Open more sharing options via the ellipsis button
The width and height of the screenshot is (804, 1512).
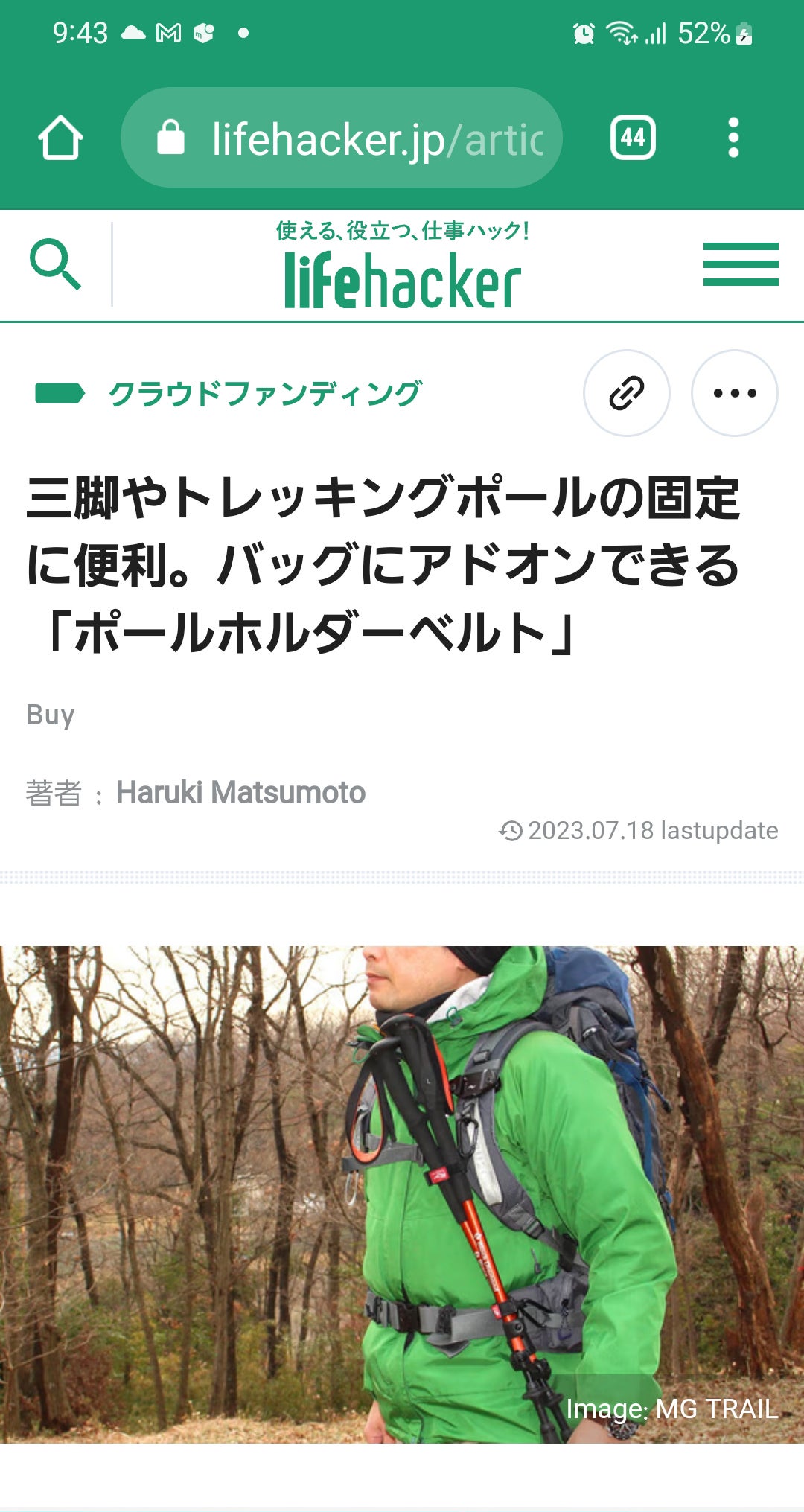(734, 393)
